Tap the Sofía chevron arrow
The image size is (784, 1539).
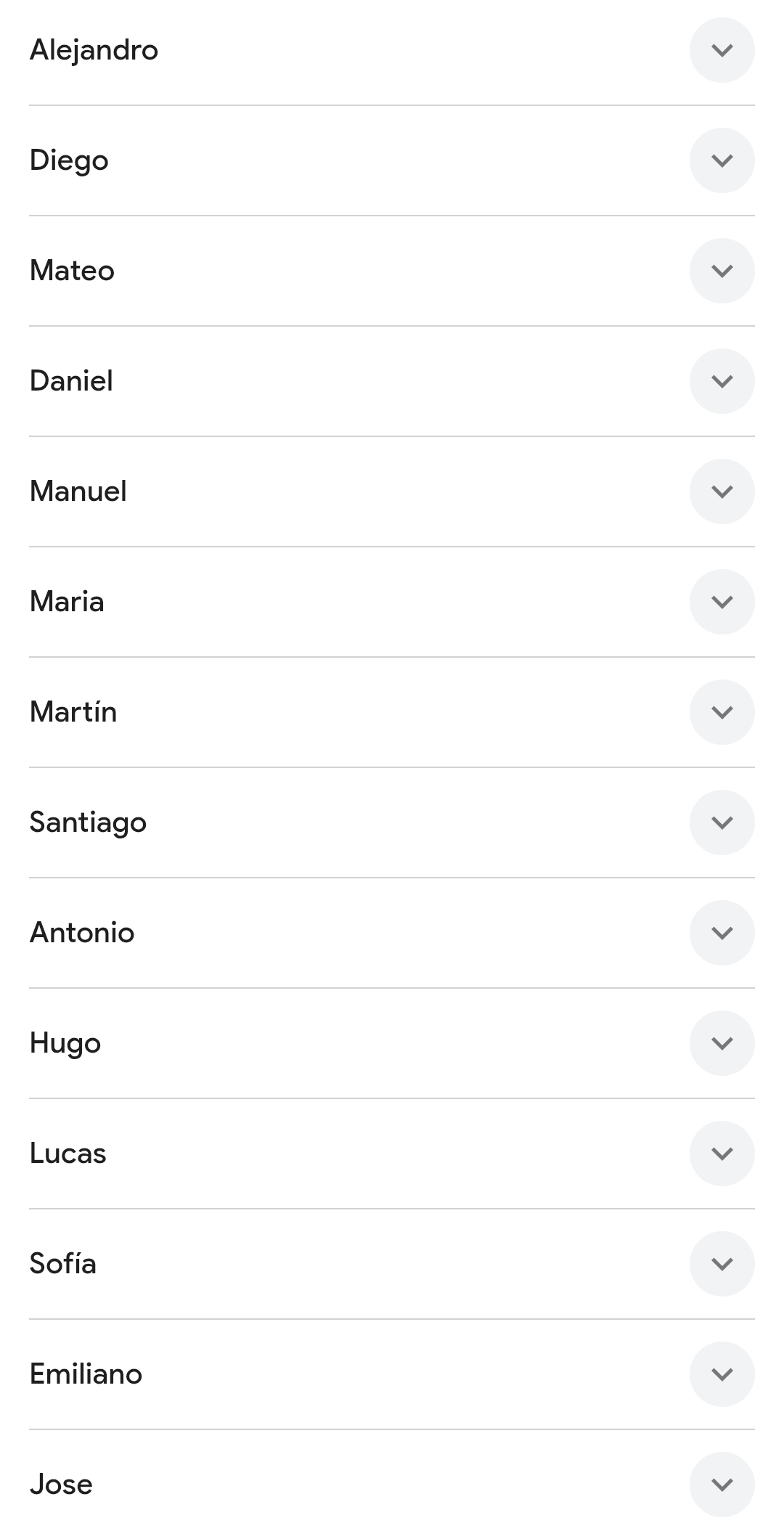click(722, 1264)
